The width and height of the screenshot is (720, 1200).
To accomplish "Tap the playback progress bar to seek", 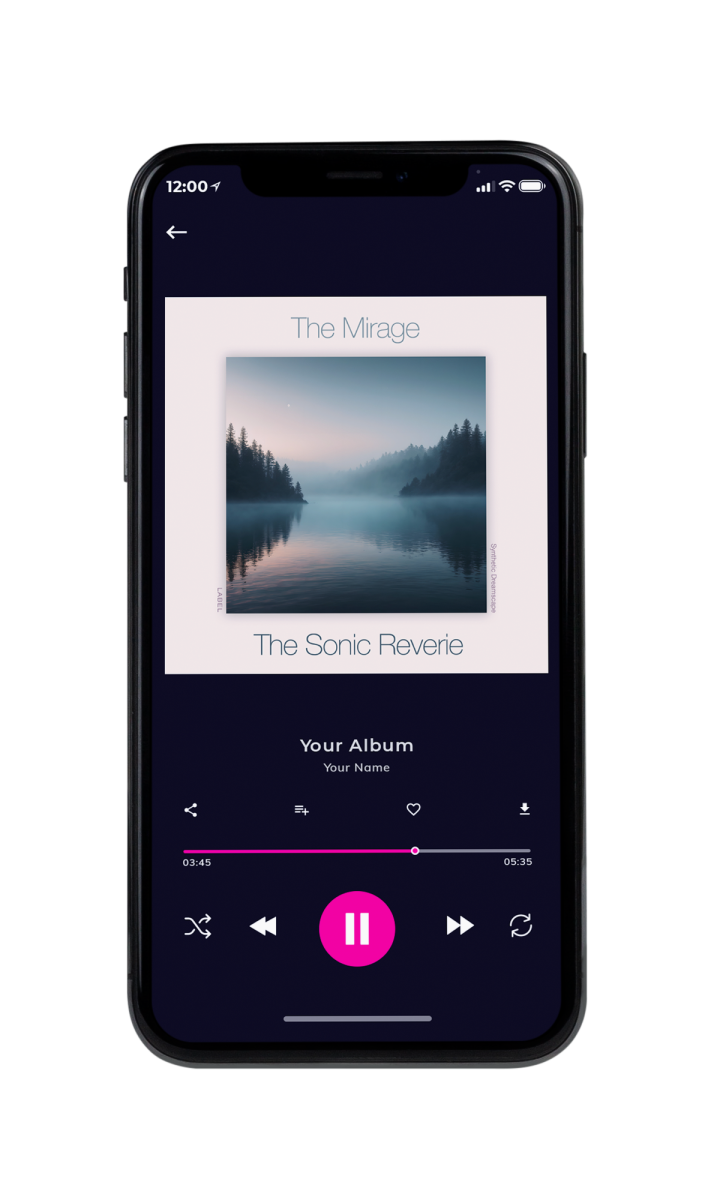I will coord(357,851).
